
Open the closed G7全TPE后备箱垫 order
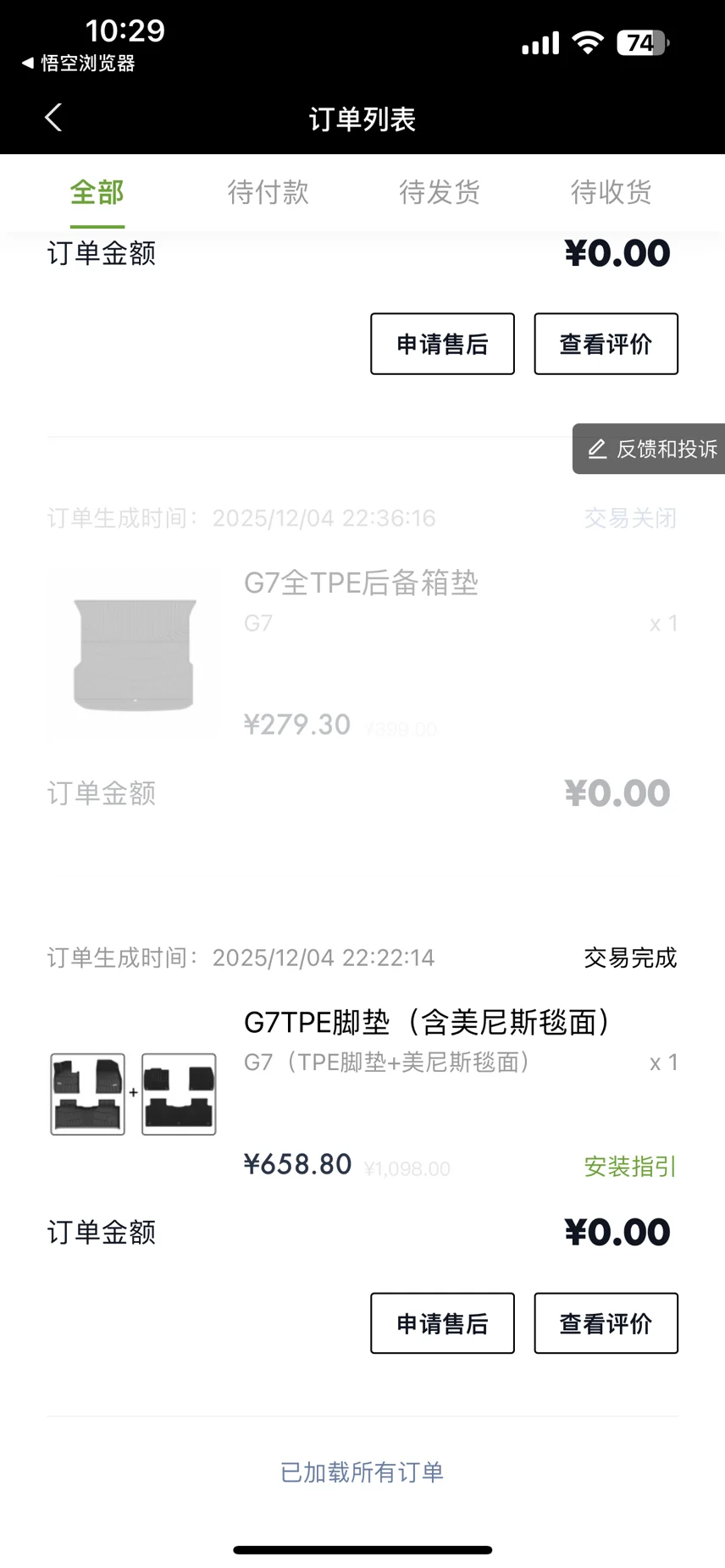coord(361,583)
